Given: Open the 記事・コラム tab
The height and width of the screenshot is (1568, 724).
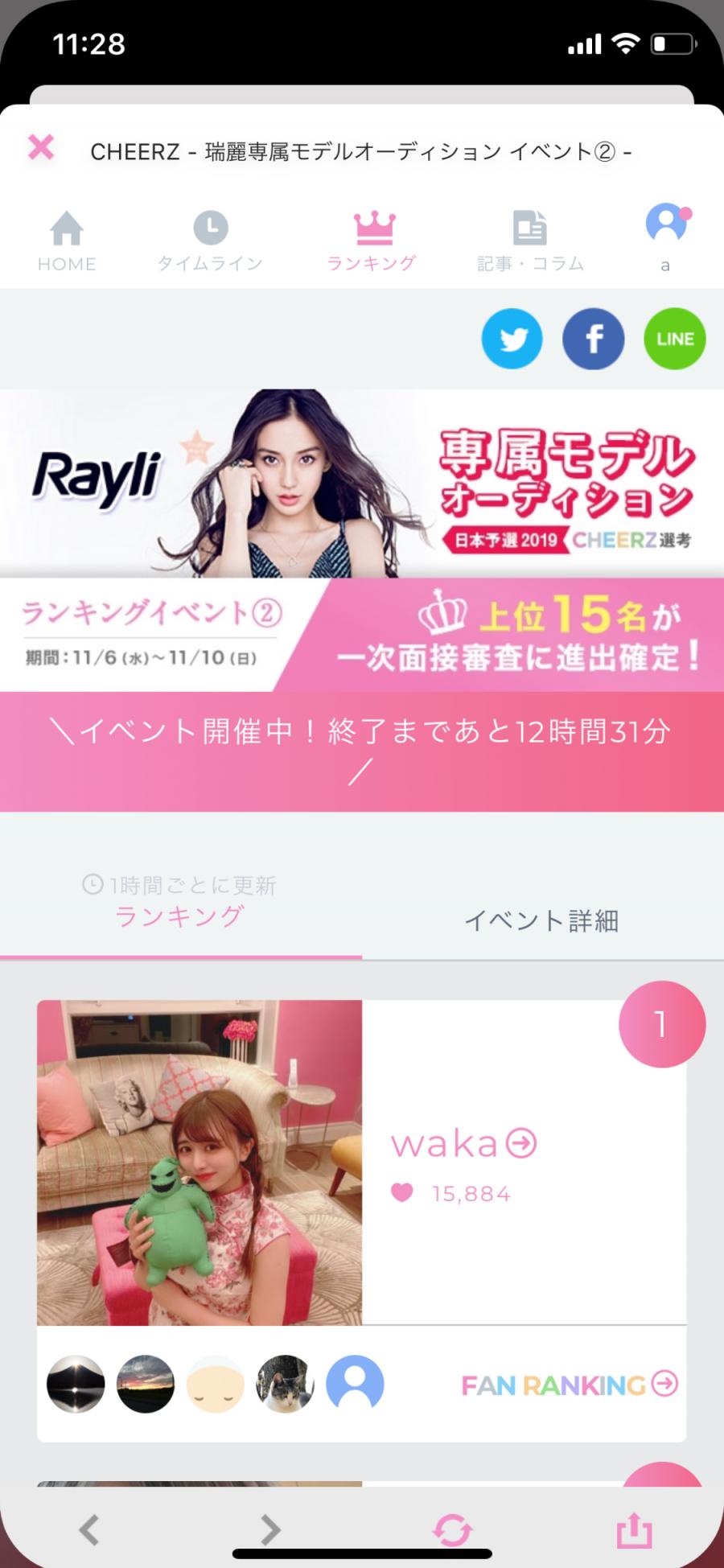Looking at the screenshot, I should pyautogui.click(x=530, y=241).
